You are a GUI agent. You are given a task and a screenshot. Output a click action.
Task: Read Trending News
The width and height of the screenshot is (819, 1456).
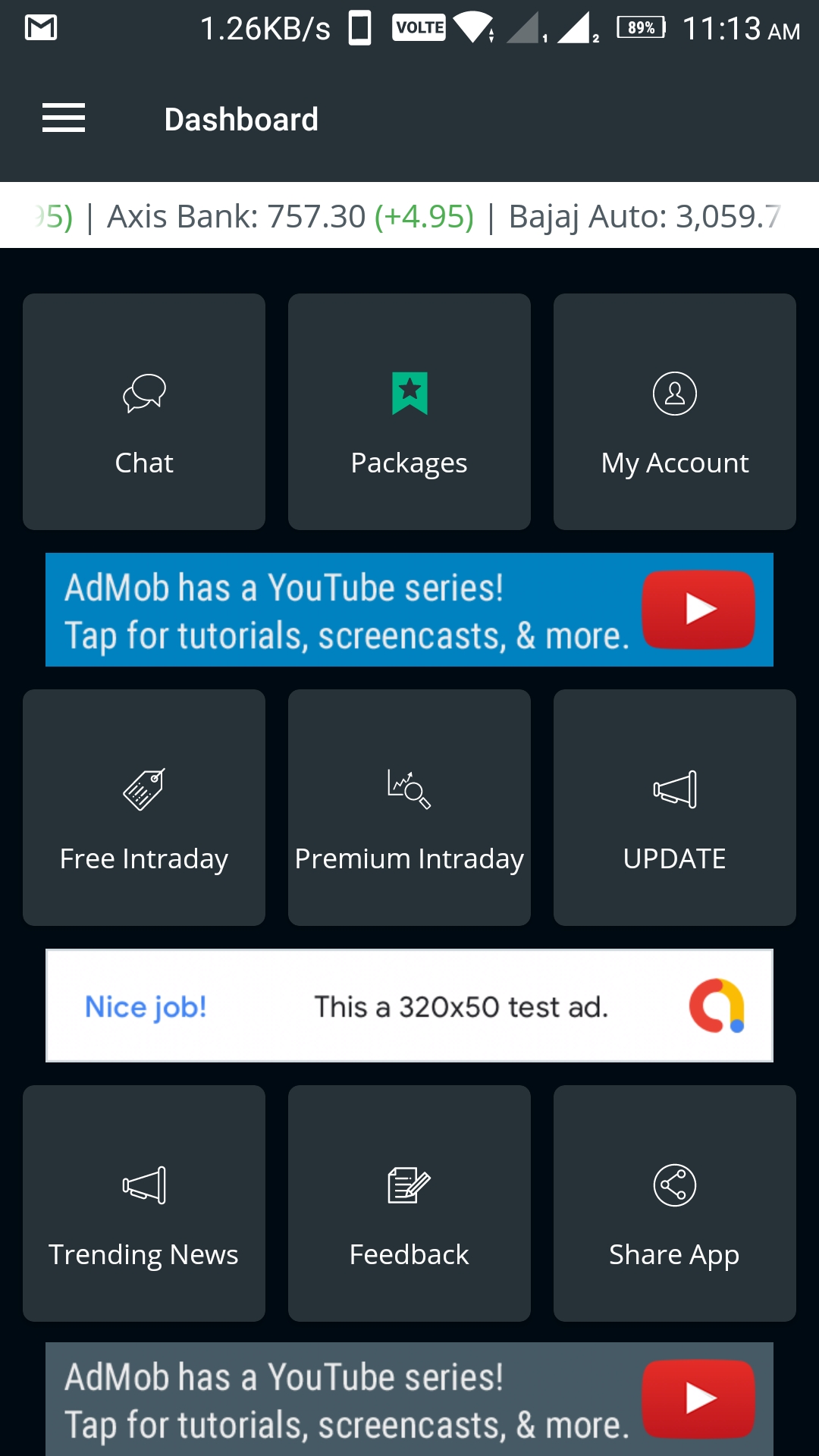(144, 1203)
